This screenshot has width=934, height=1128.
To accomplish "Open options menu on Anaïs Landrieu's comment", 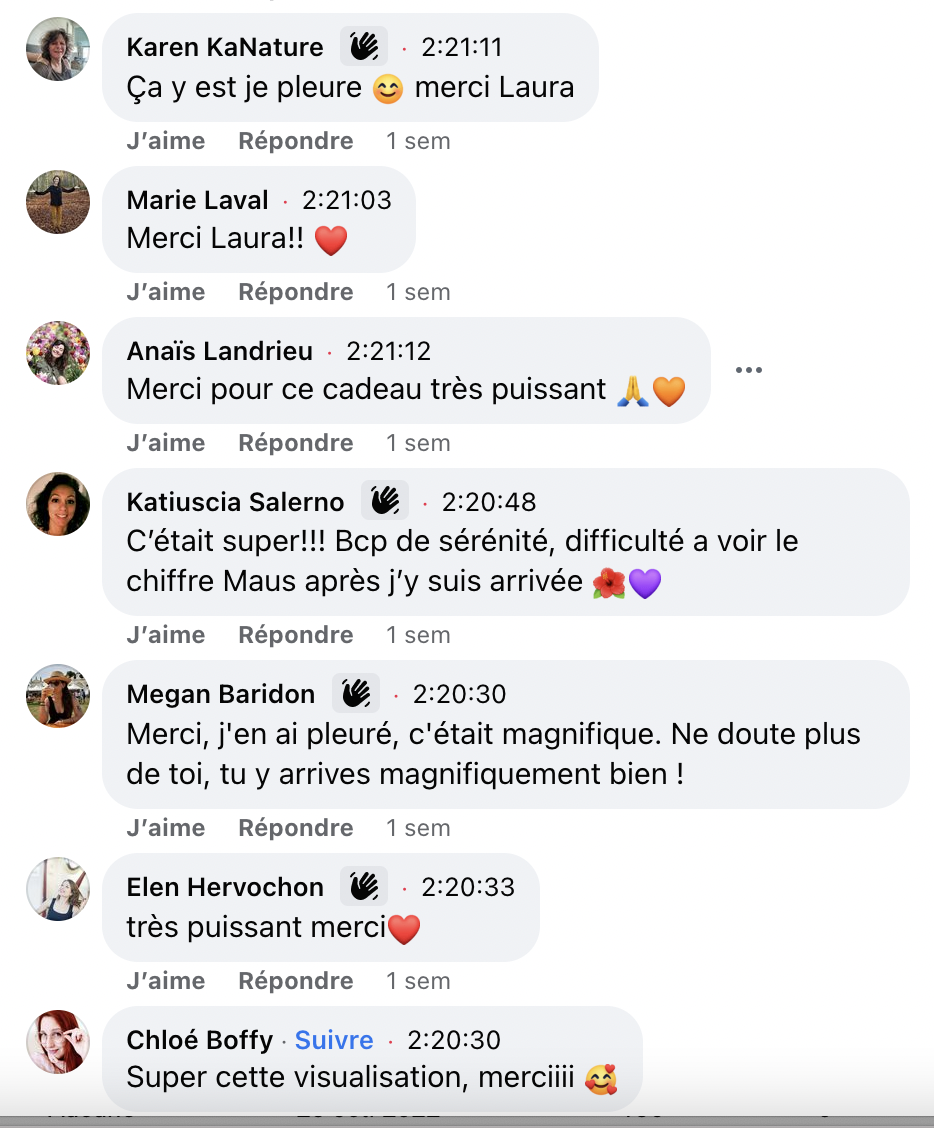I will (748, 370).
